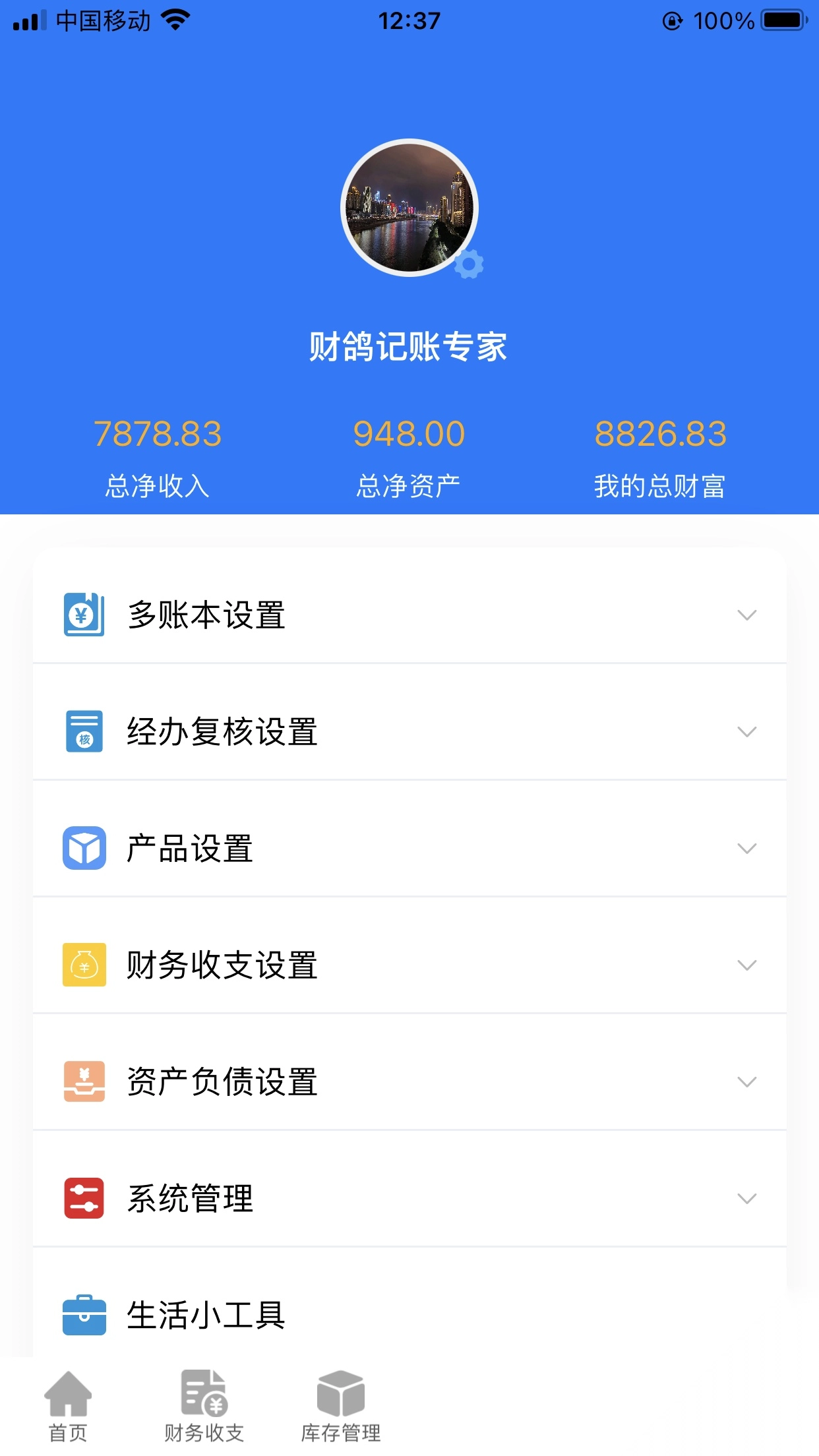Open the 库存管理 cube icon in tab bar

(x=340, y=1391)
